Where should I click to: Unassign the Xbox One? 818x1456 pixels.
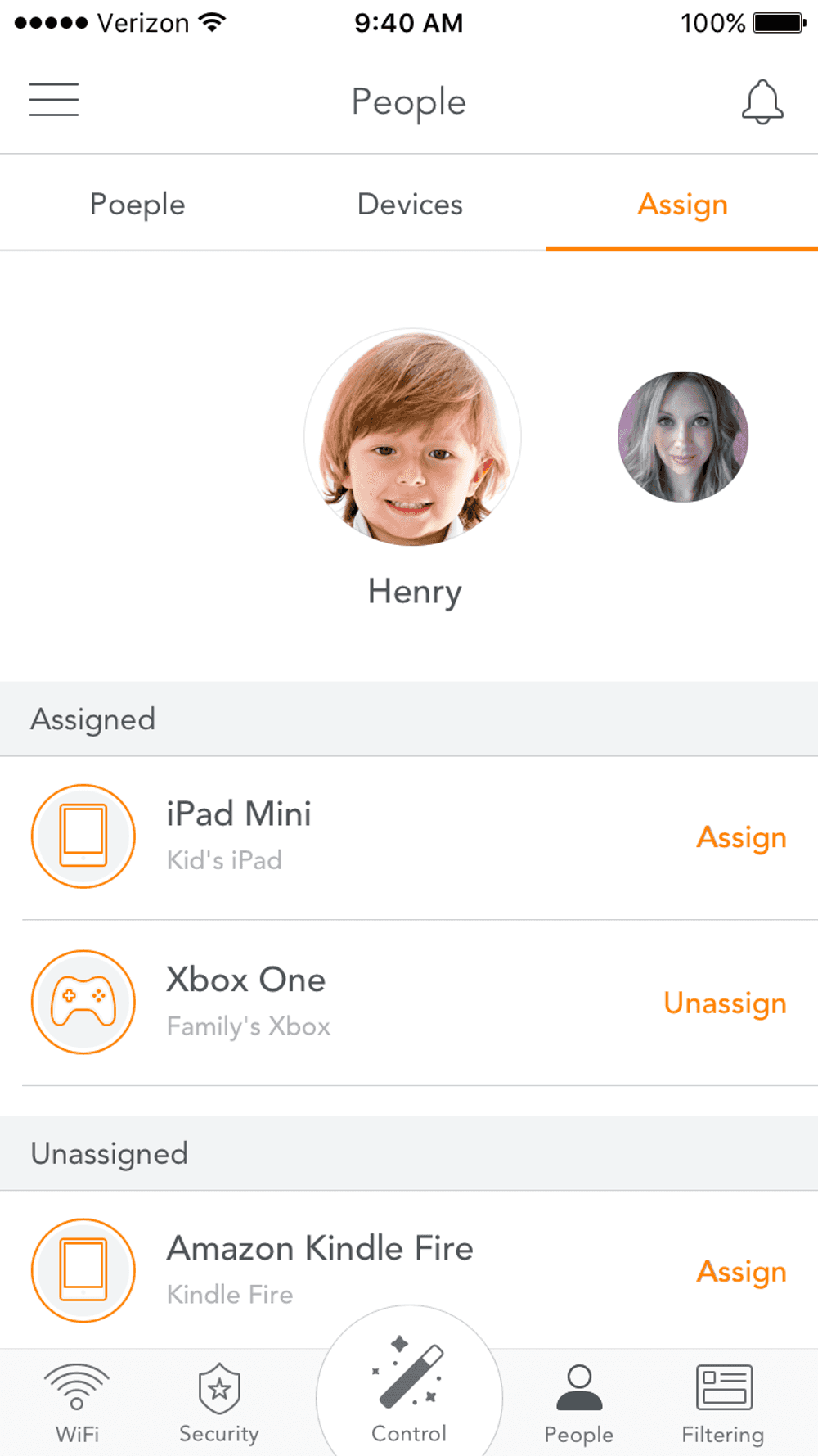[x=725, y=1003]
